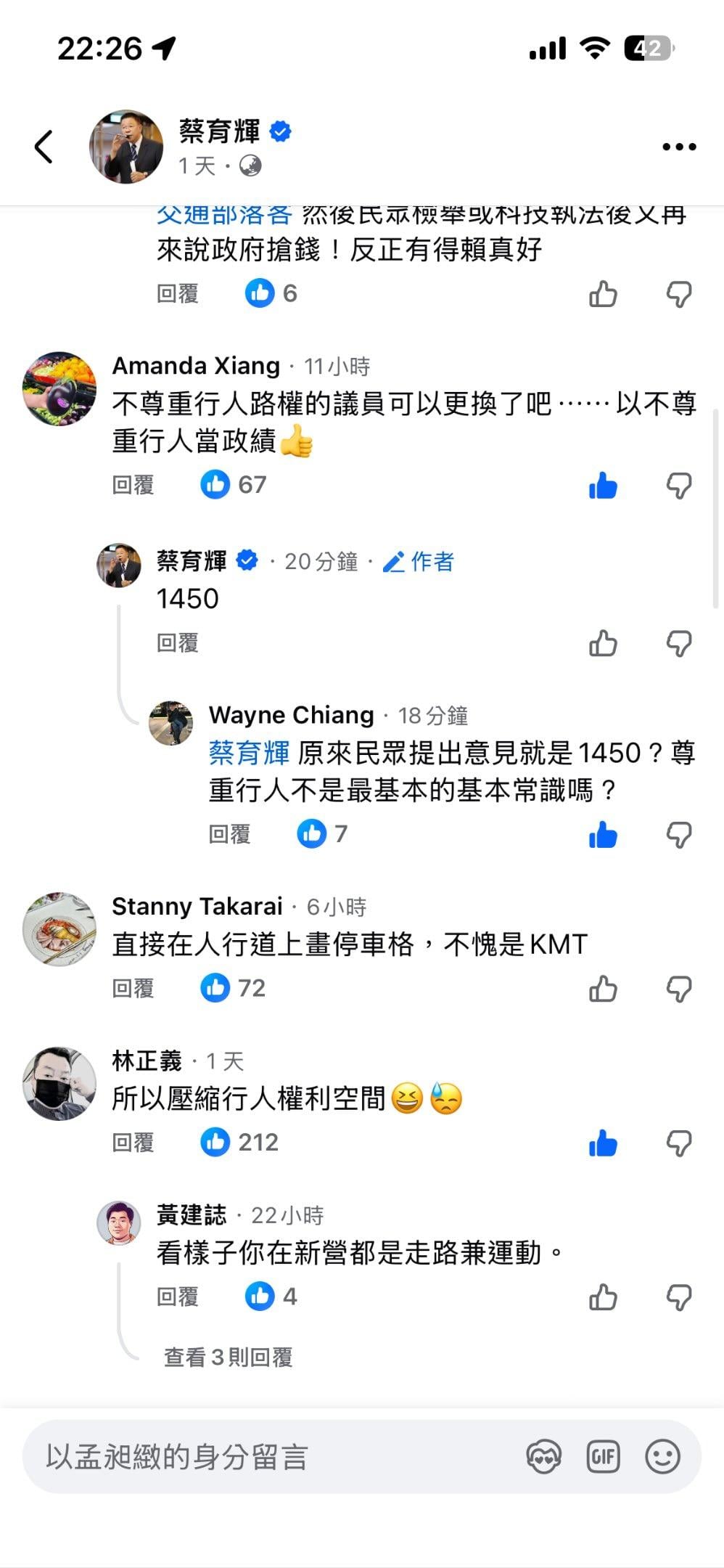Image resolution: width=724 pixels, height=1568 pixels.
Task: Open the avatar sticker picker
Action: pos(544,1457)
